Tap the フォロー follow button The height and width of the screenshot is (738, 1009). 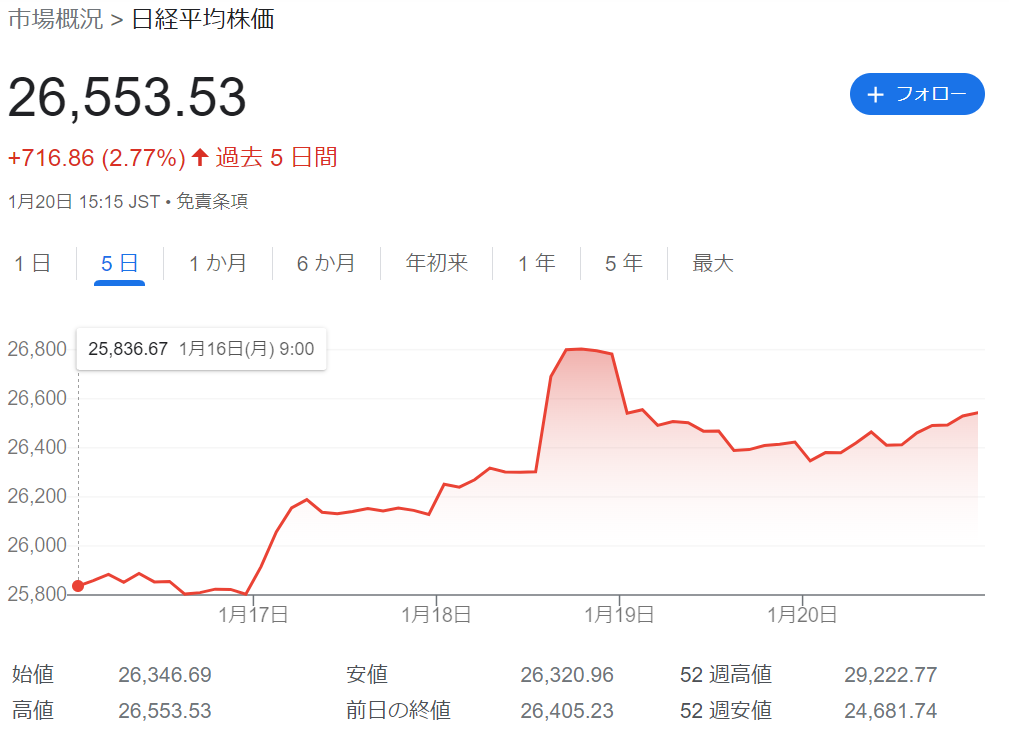tap(917, 94)
